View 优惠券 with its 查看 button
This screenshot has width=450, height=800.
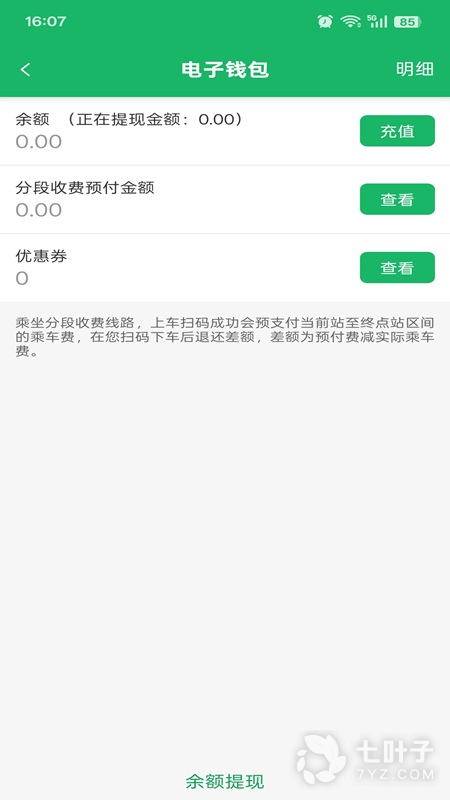tap(397, 267)
